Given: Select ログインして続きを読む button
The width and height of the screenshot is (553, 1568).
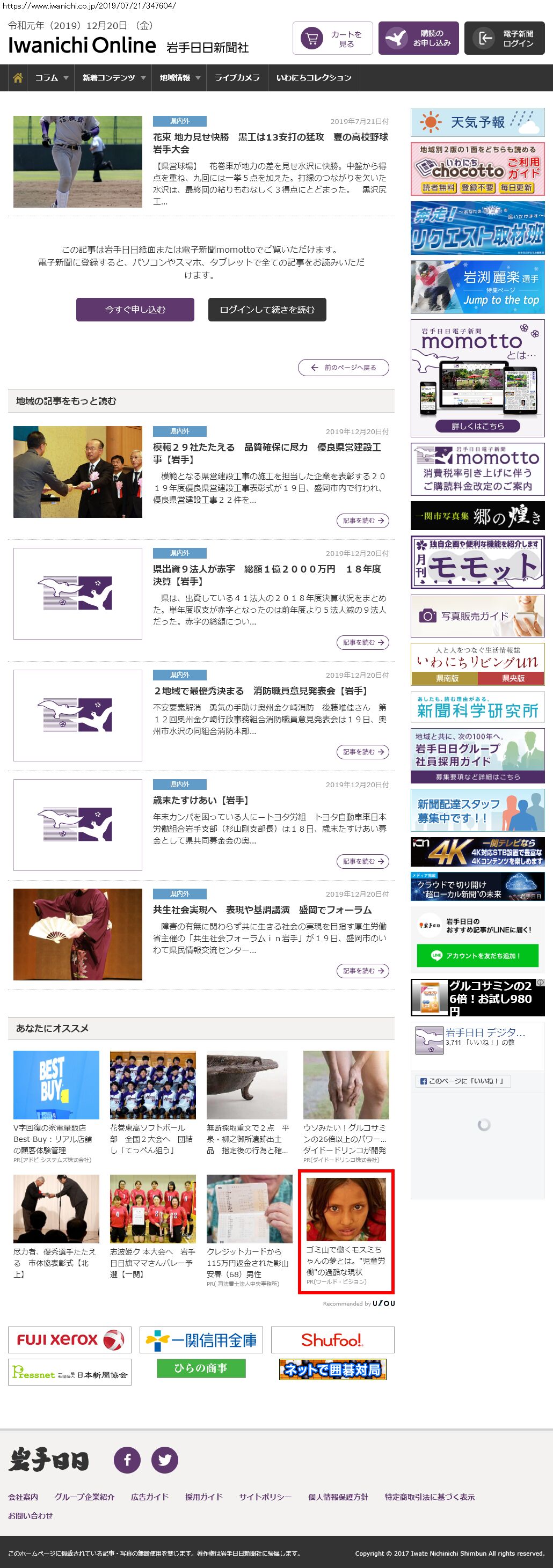Looking at the screenshot, I should coord(267,309).
